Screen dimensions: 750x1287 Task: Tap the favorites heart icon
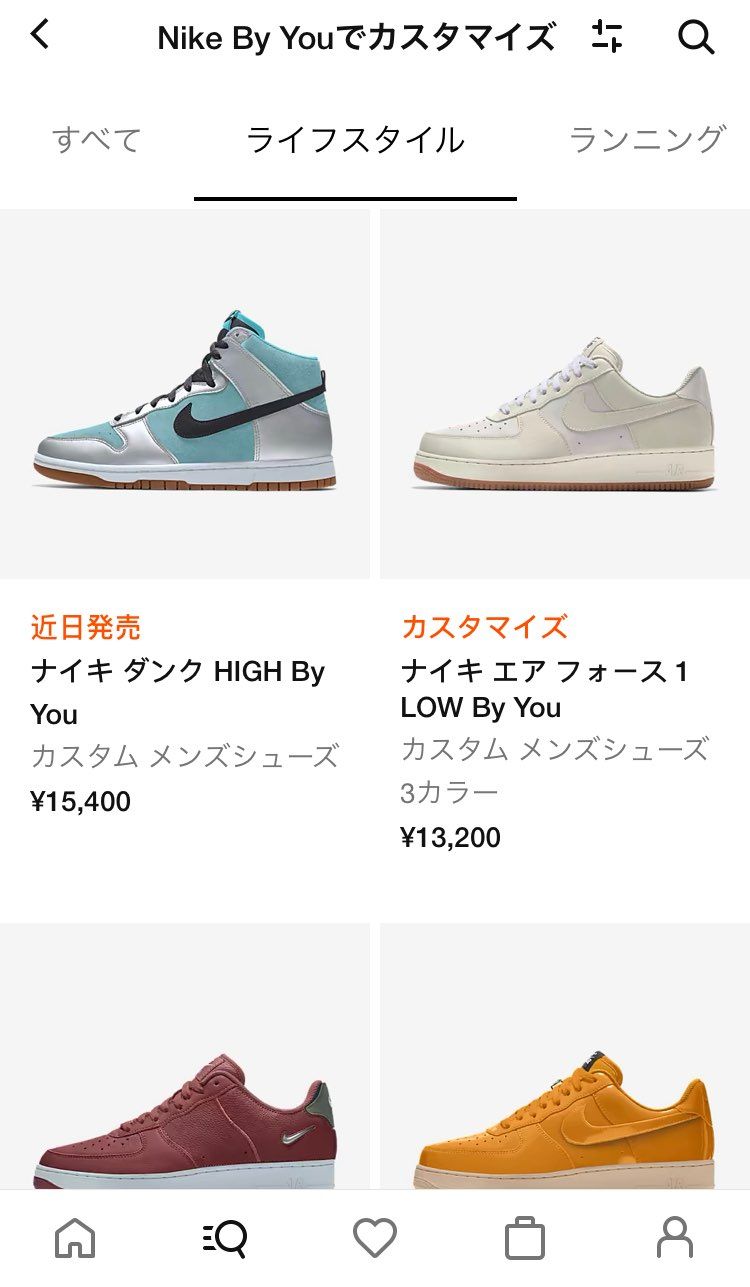point(375,1240)
